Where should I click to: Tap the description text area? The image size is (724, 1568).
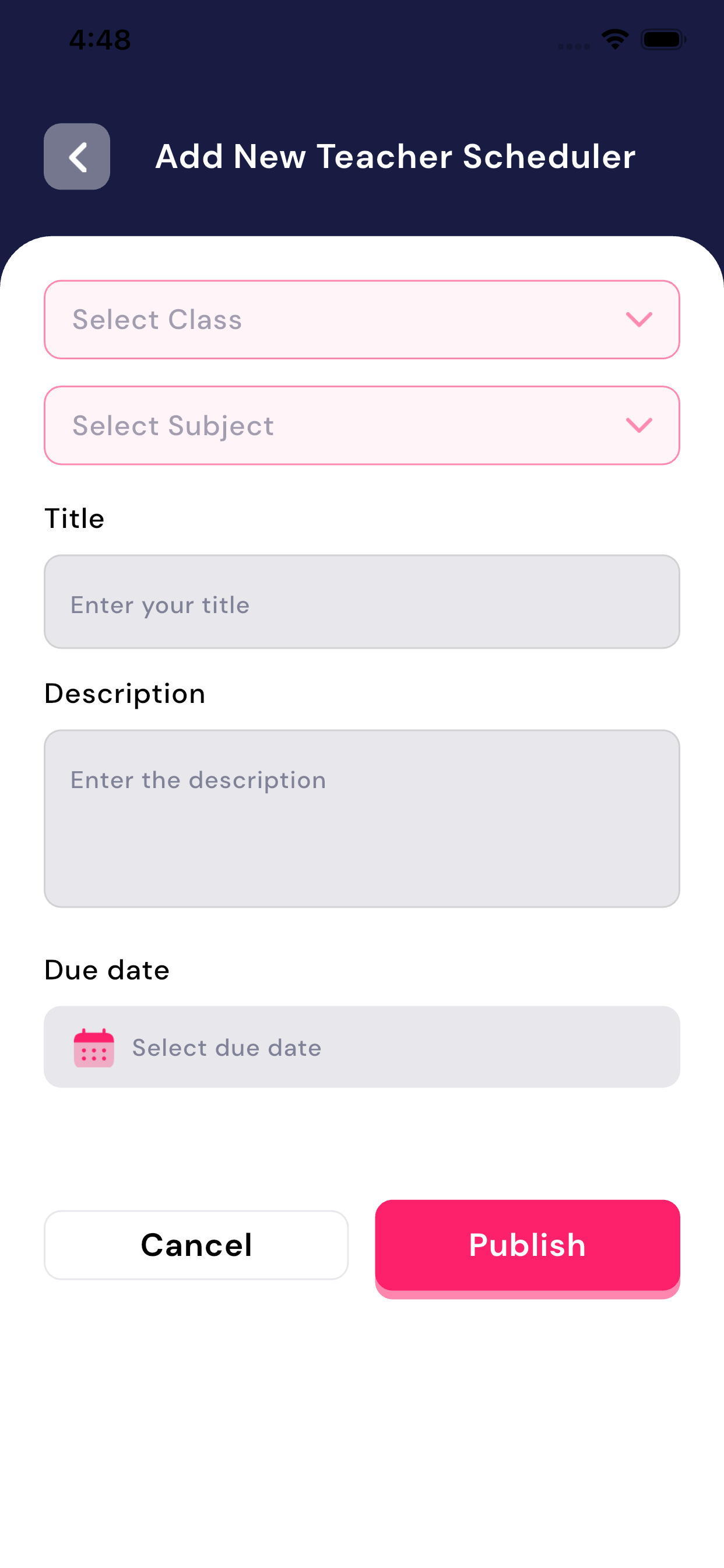pyautogui.click(x=361, y=818)
